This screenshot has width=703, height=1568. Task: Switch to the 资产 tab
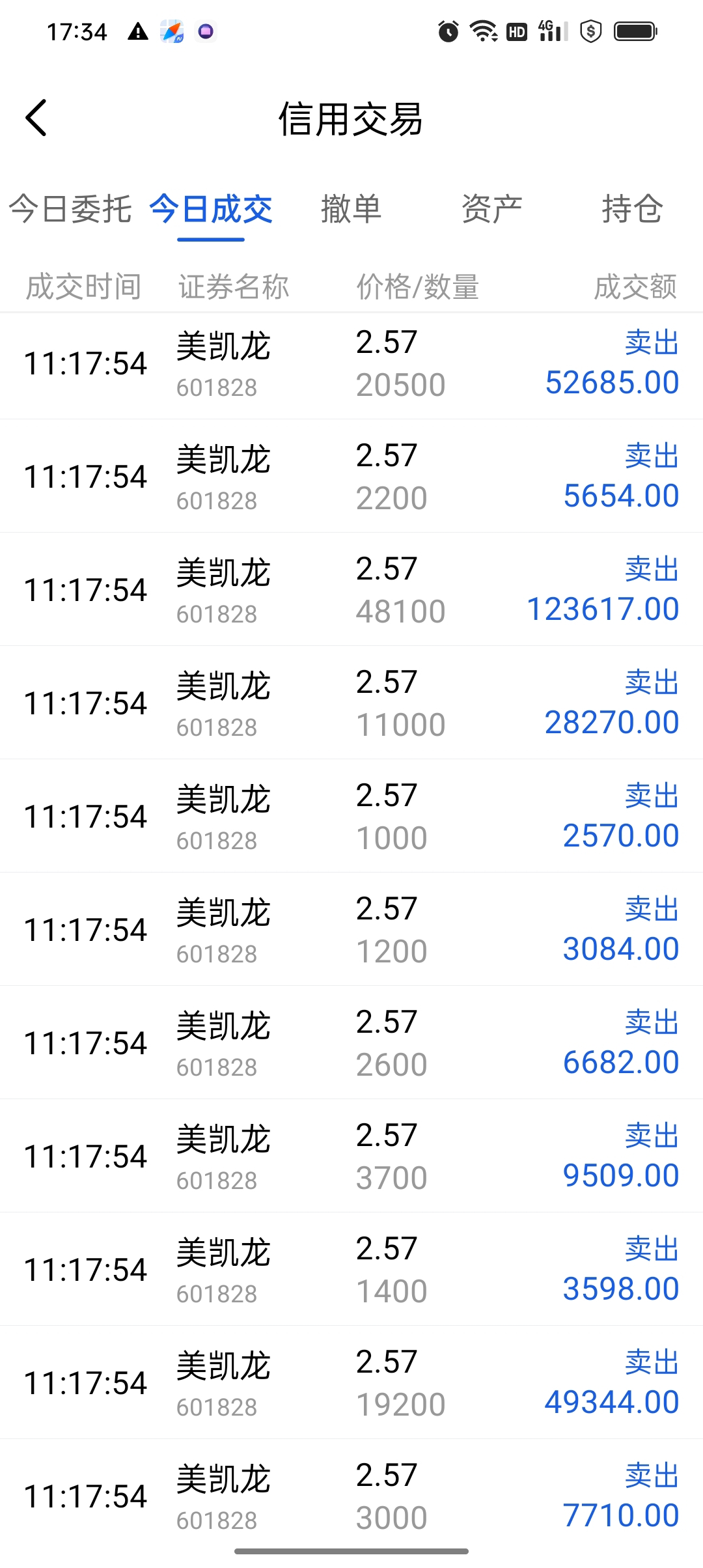click(492, 209)
